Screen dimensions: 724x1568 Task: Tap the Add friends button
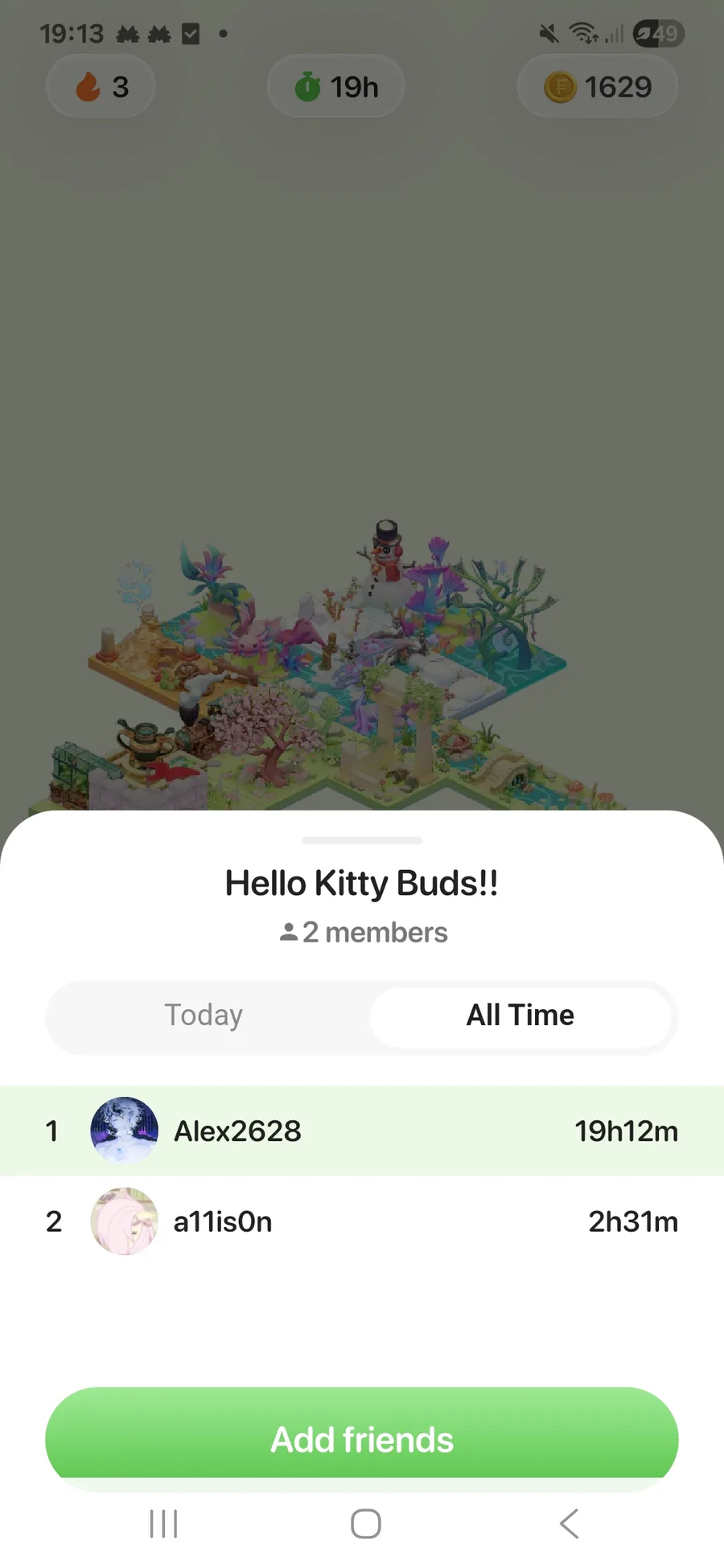[362, 1439]
